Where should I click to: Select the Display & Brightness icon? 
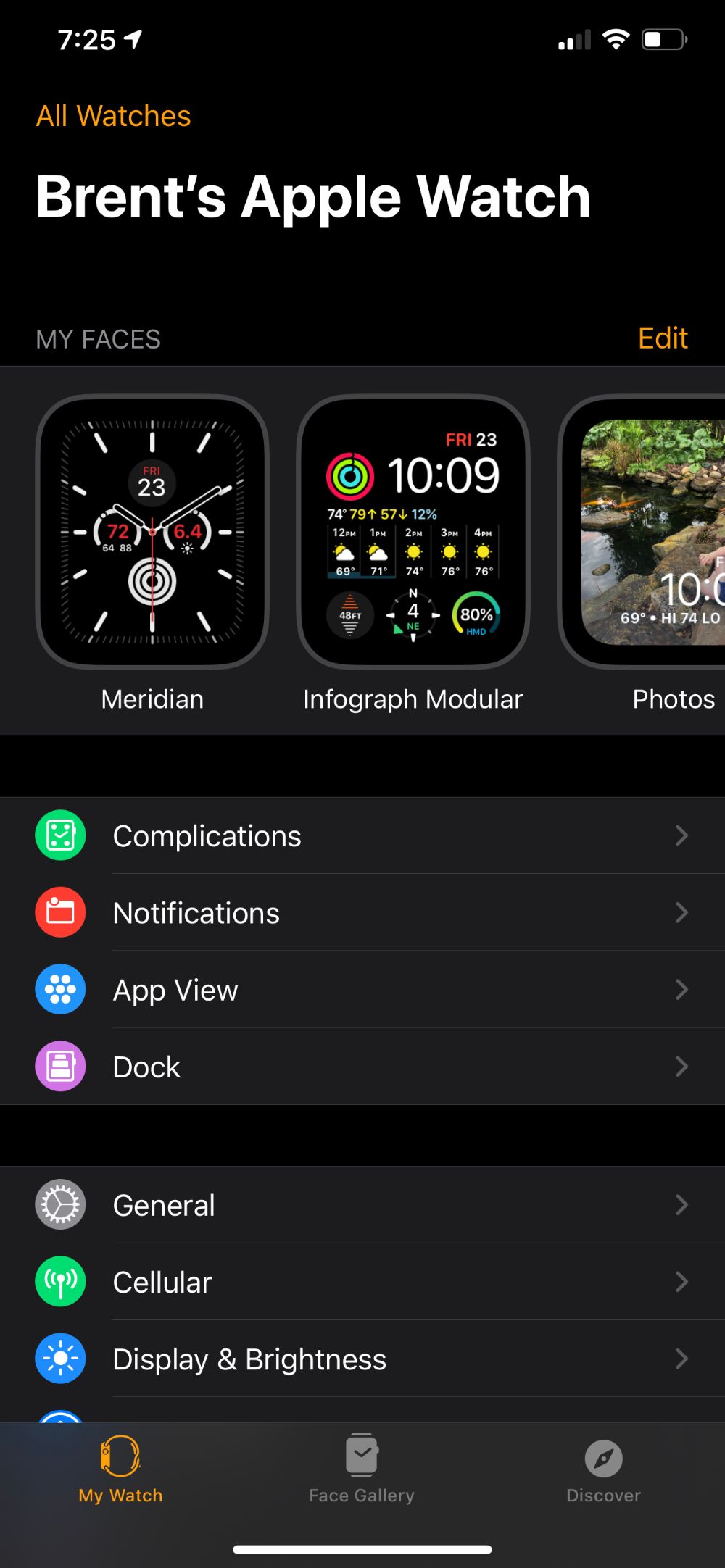[x=60, y=1359]
